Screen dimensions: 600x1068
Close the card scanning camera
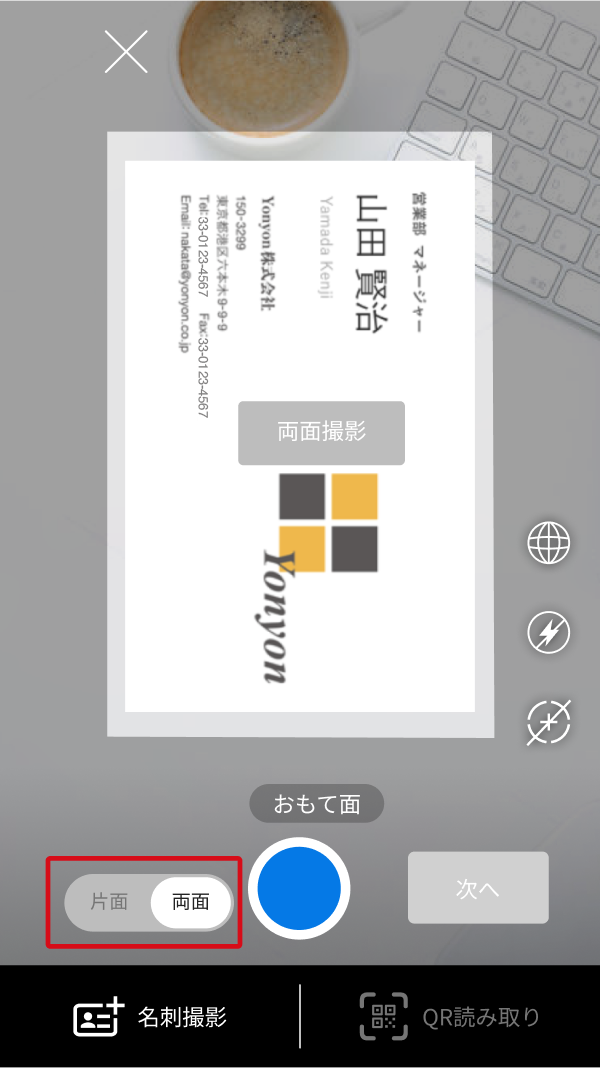[x=126, y=52]
